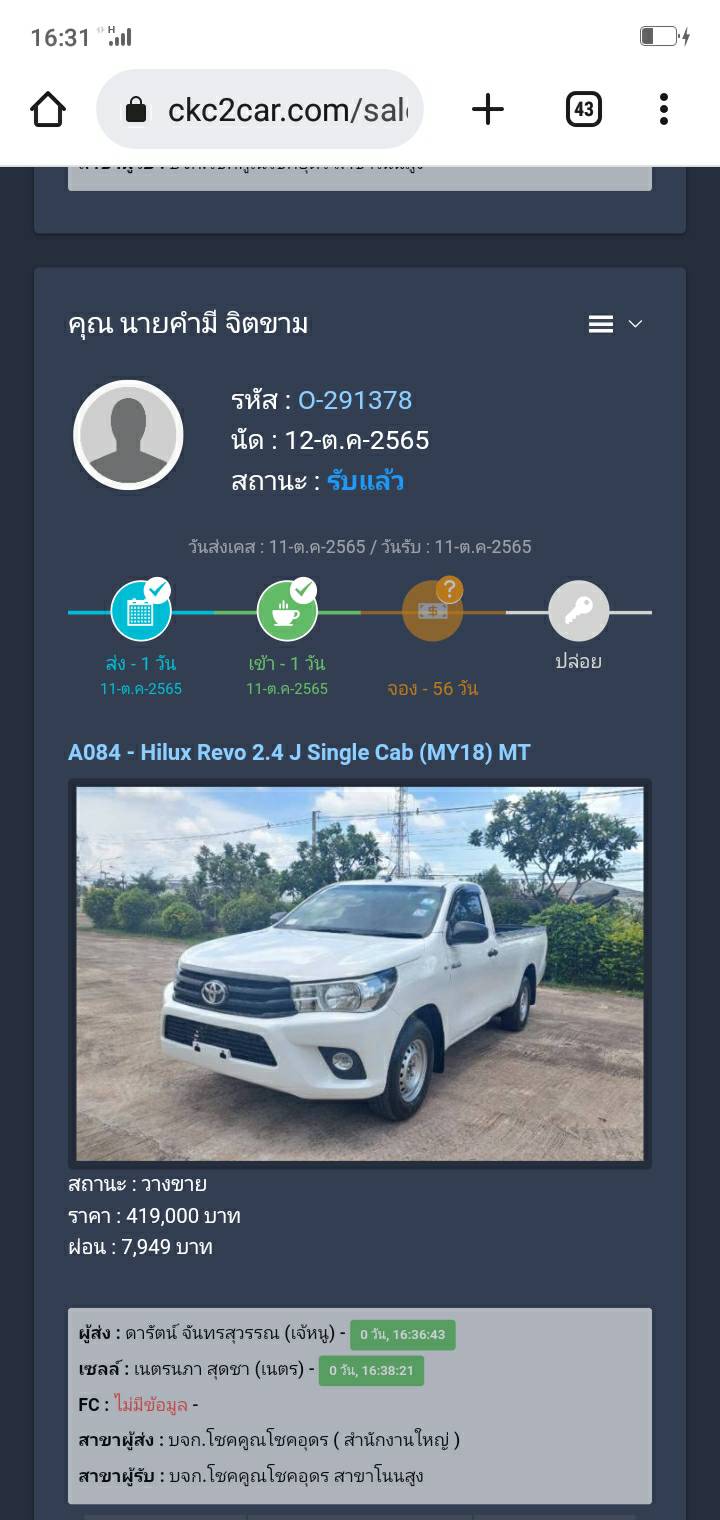Image resolution: width=720 pixels, height=1520 pixels.
Task: Open the tab switcher showing 43
Action: (x=583, y=109)
